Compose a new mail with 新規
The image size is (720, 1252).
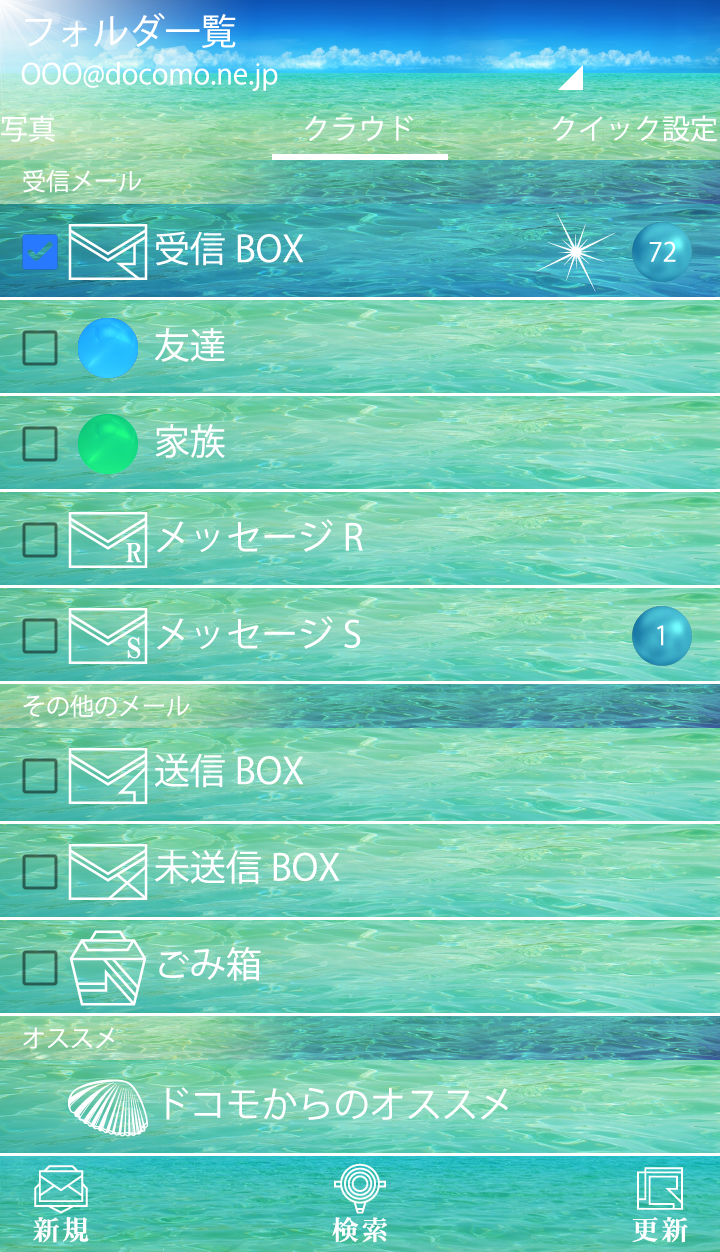[x=61, y=1205]
